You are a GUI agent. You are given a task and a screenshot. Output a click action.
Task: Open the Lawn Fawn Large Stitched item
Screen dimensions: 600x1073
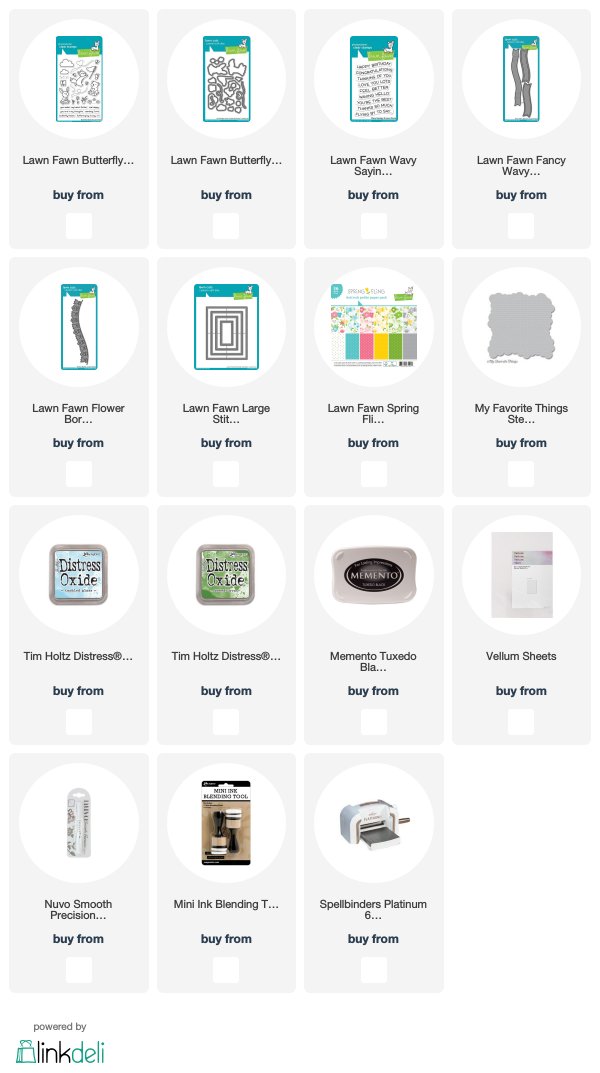pyautogui.click(x=226, y=377)
